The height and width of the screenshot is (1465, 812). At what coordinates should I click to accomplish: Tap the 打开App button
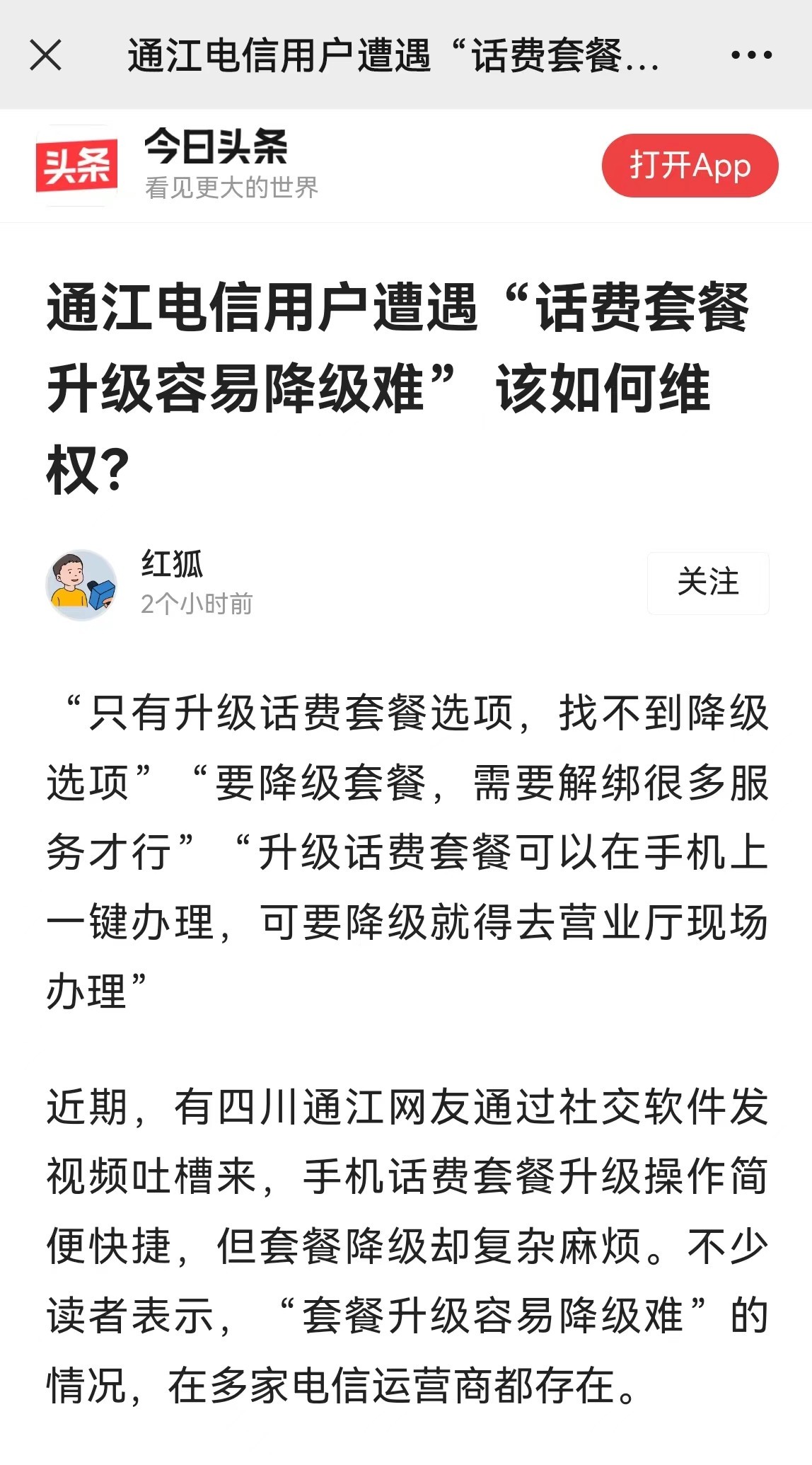coord(690,166)
